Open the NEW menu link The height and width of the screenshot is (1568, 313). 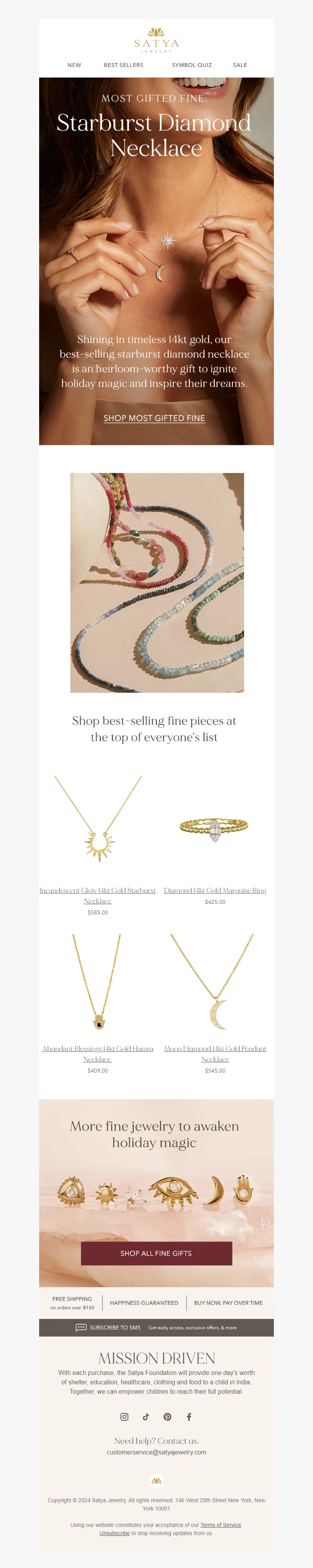coord(74,65)
